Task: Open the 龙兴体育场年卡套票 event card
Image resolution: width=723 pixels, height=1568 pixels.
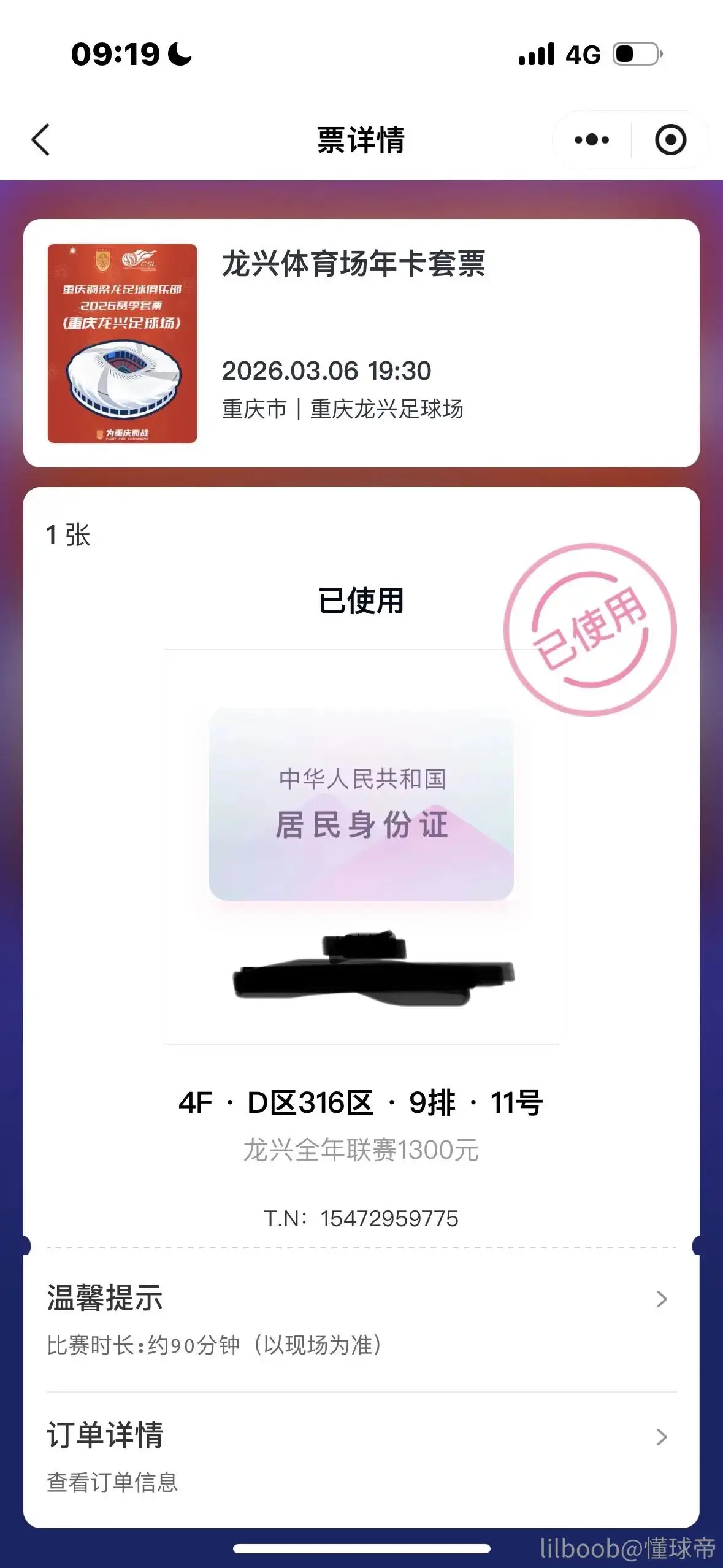Action: [x=361, y=343]
